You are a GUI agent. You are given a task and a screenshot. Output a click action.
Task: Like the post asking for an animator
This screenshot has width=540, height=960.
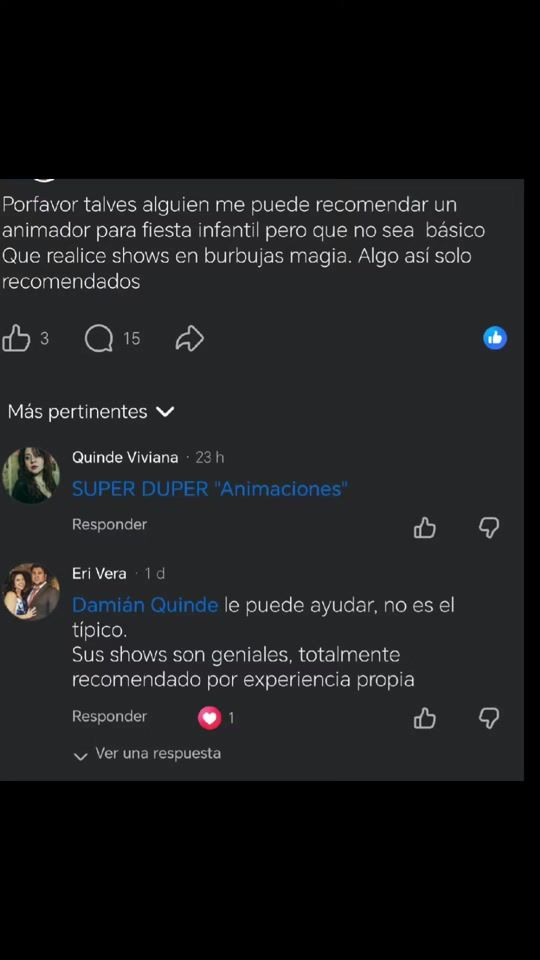16,339
